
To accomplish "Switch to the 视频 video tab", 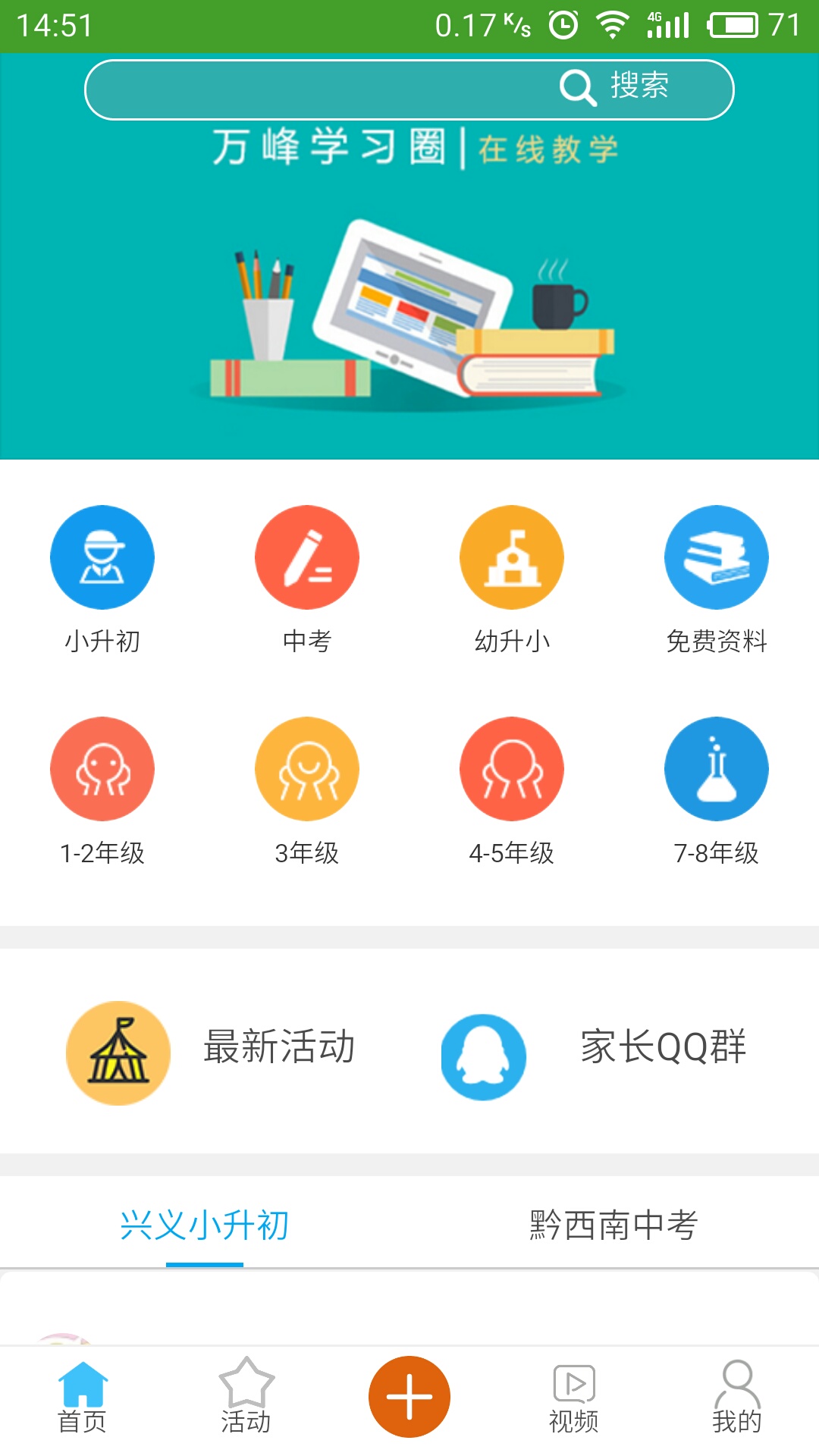I will click(573, 1397).
